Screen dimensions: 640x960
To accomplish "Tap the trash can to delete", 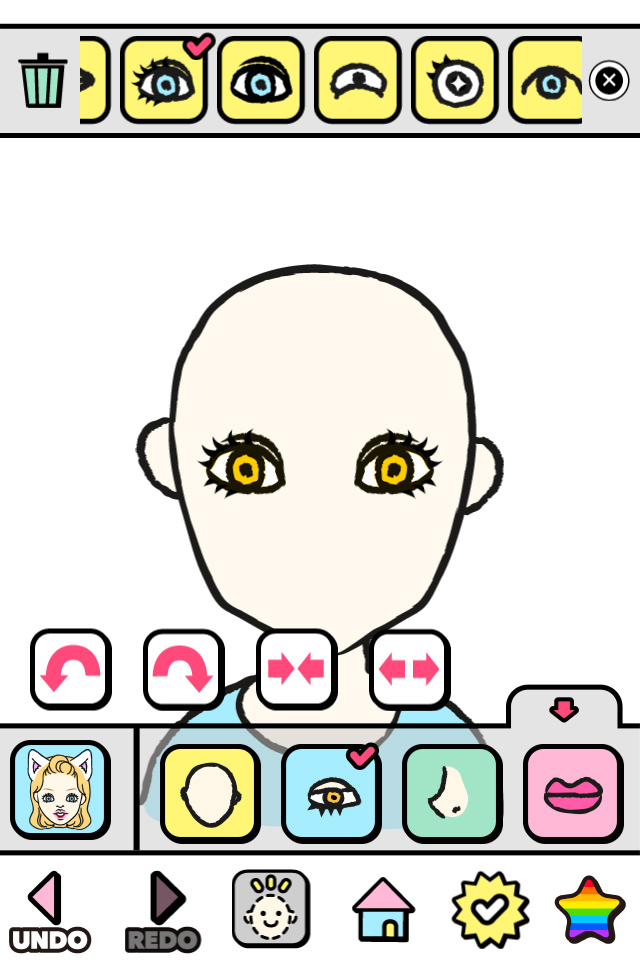I will coord(42,81).
